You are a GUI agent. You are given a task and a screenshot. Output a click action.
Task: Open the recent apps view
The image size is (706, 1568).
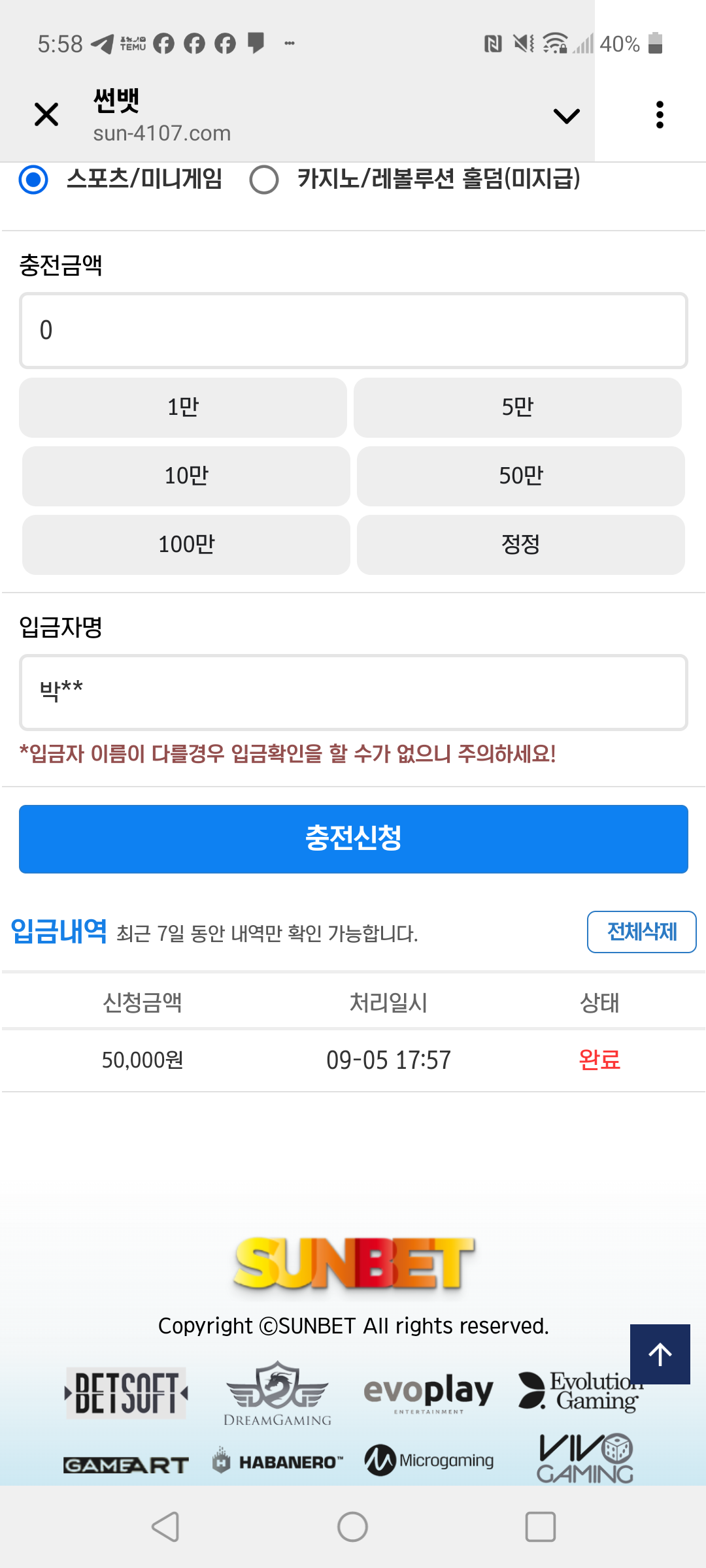click(x=541, y=1527)
